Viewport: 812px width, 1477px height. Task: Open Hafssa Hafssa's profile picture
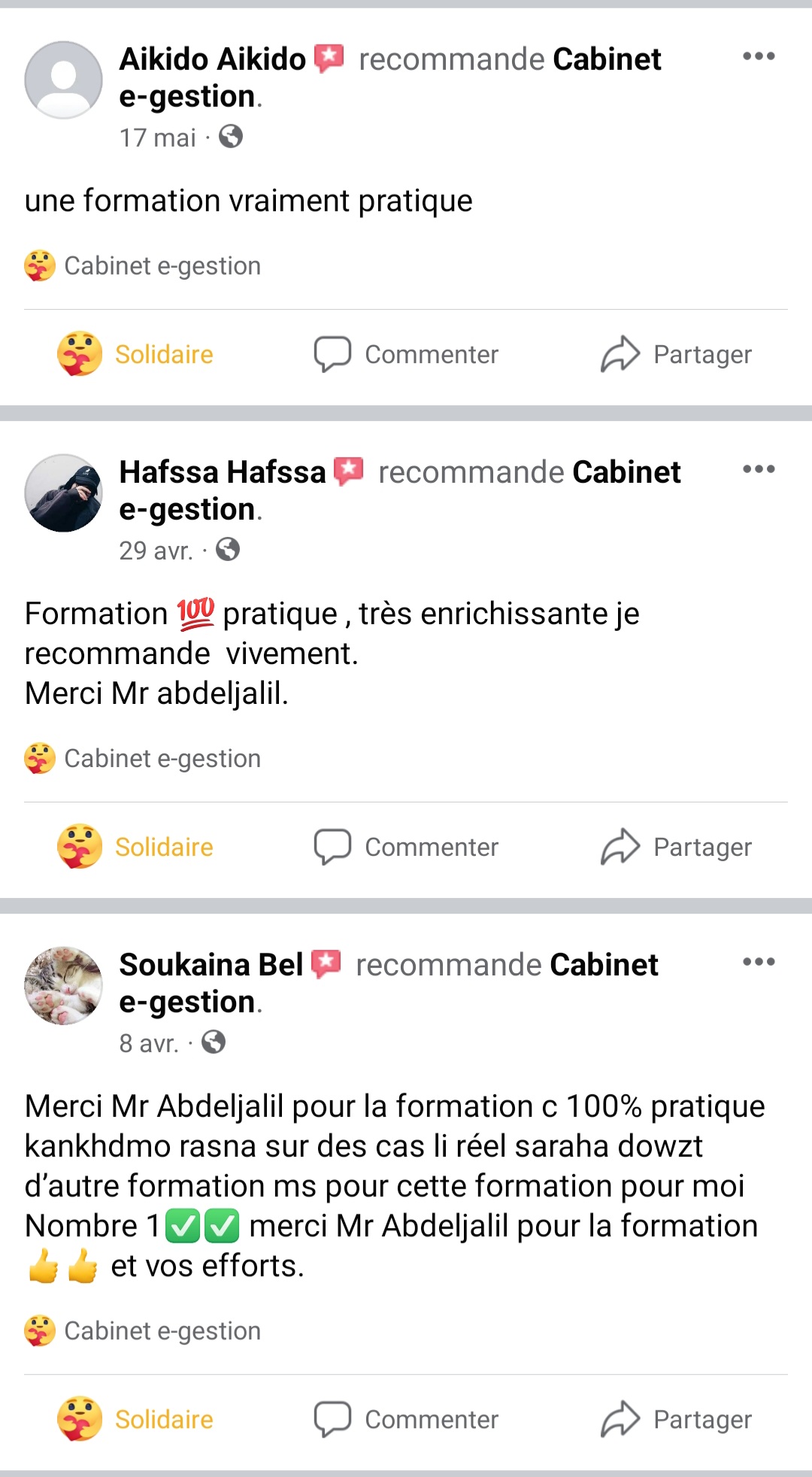point(64,493)
